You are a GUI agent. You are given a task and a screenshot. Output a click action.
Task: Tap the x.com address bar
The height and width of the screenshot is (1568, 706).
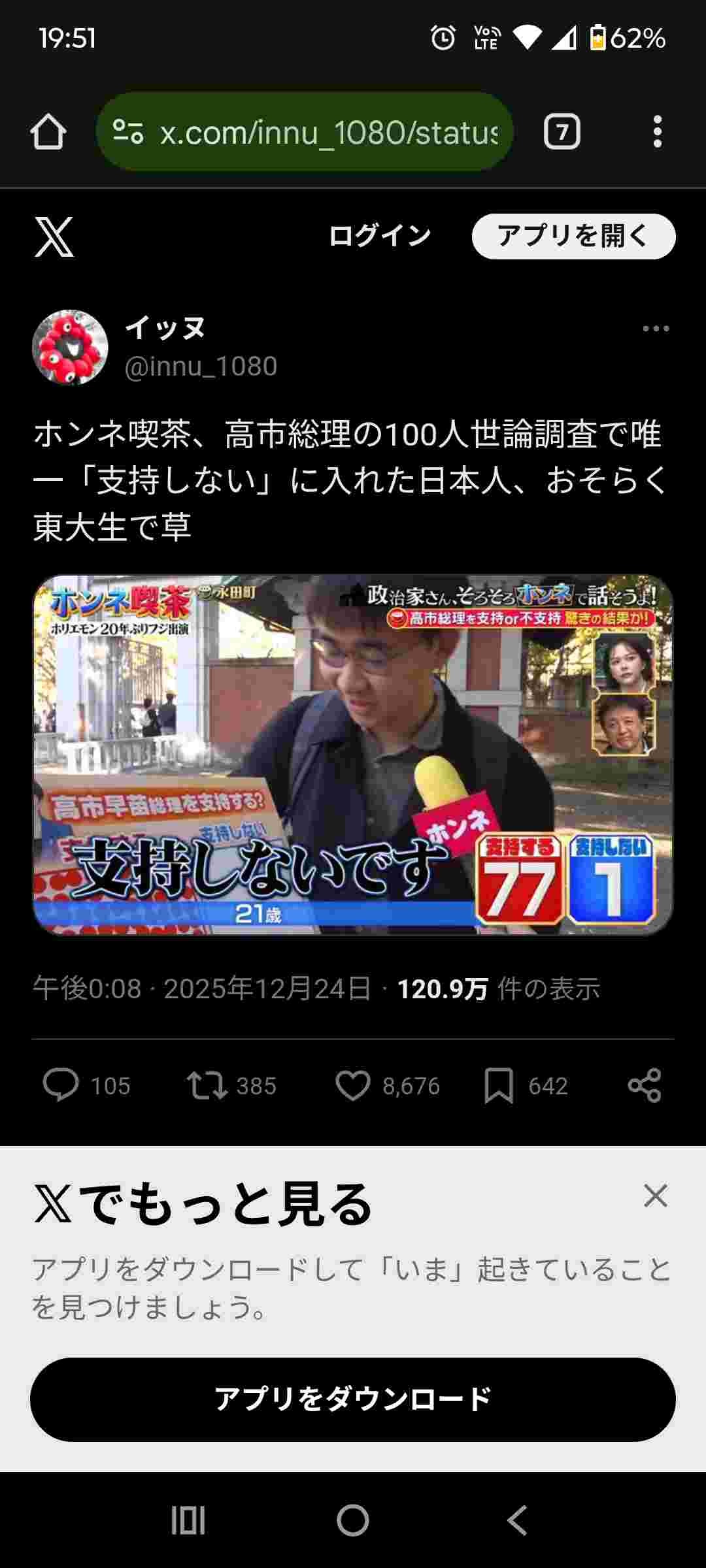(x=305, y=133)
